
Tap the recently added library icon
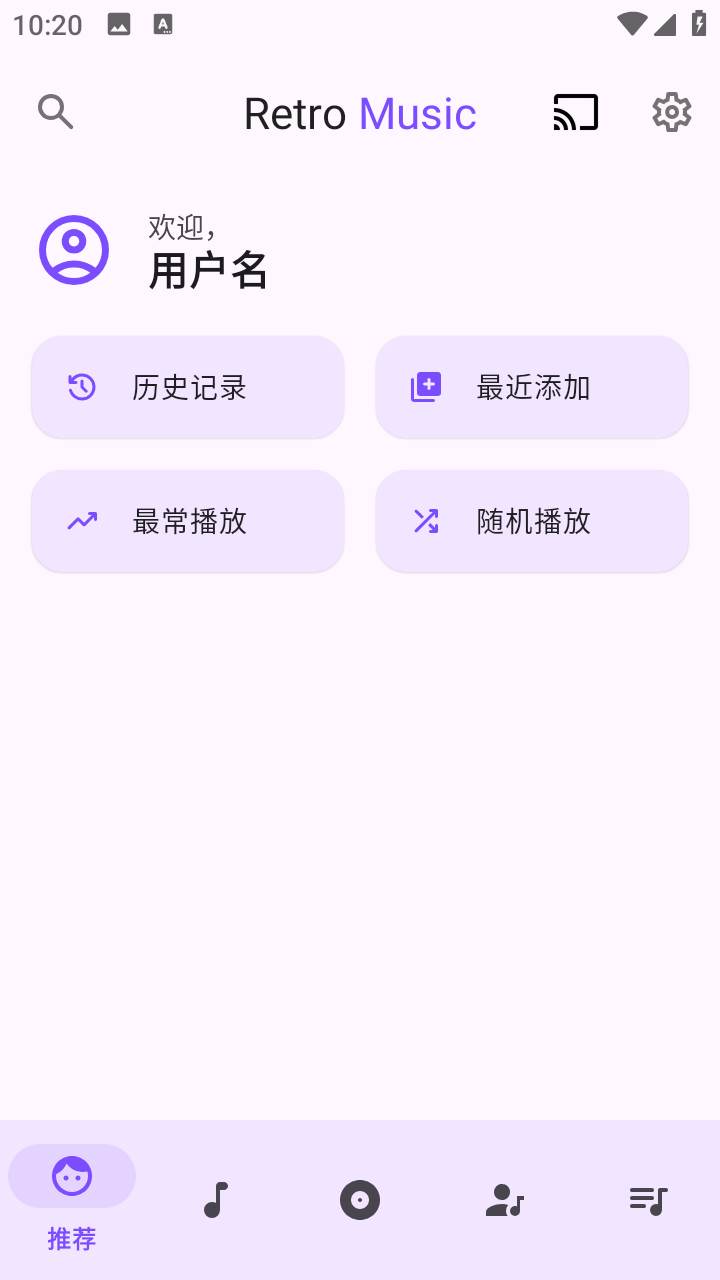(426, 387)
